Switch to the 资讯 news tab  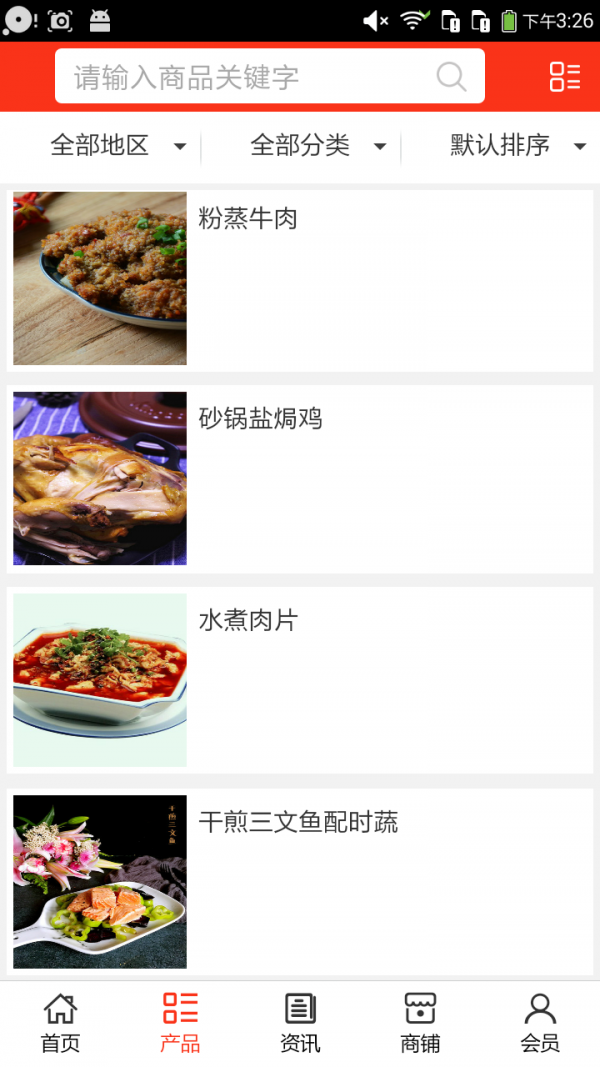[300, 1023]
